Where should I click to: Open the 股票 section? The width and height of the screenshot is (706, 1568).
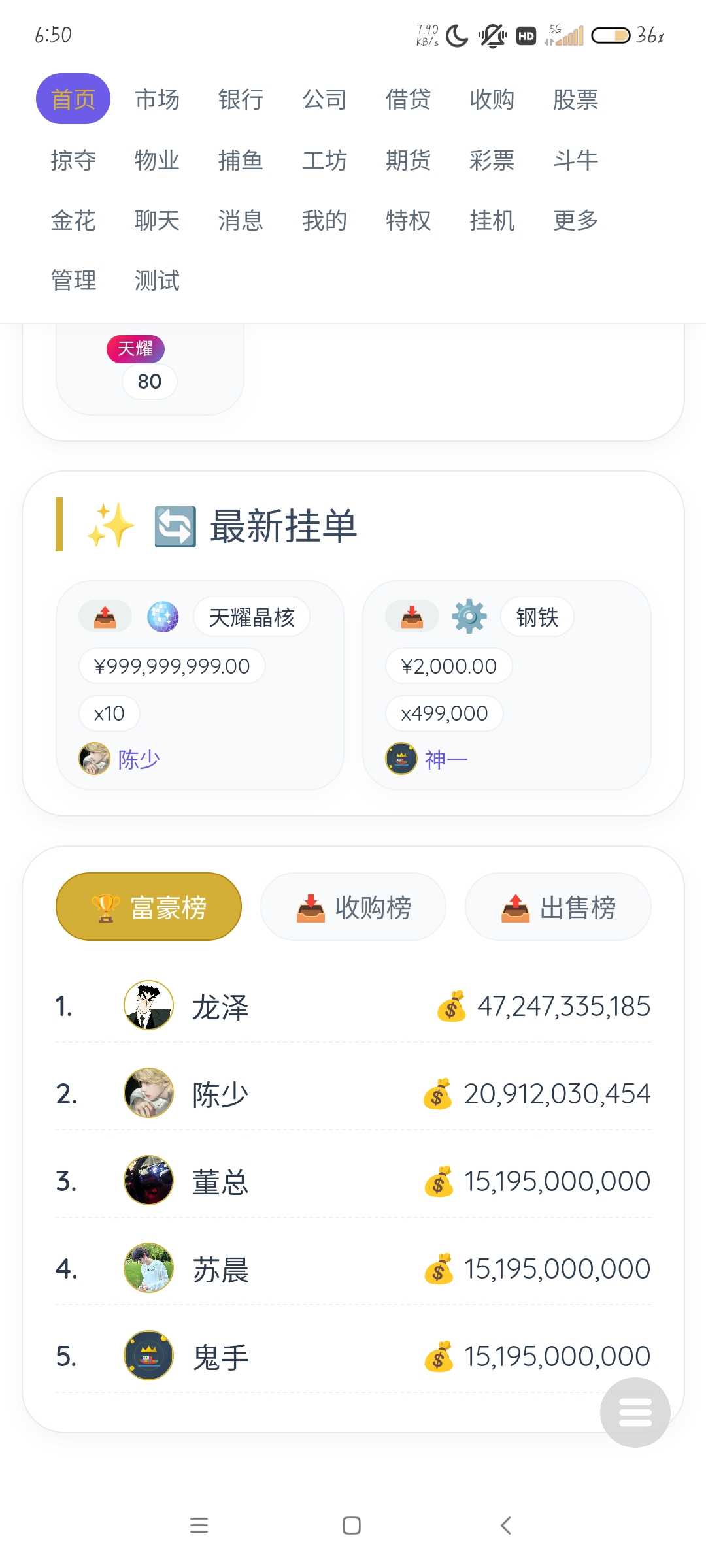pyautogui.click(x=575, y=99)
